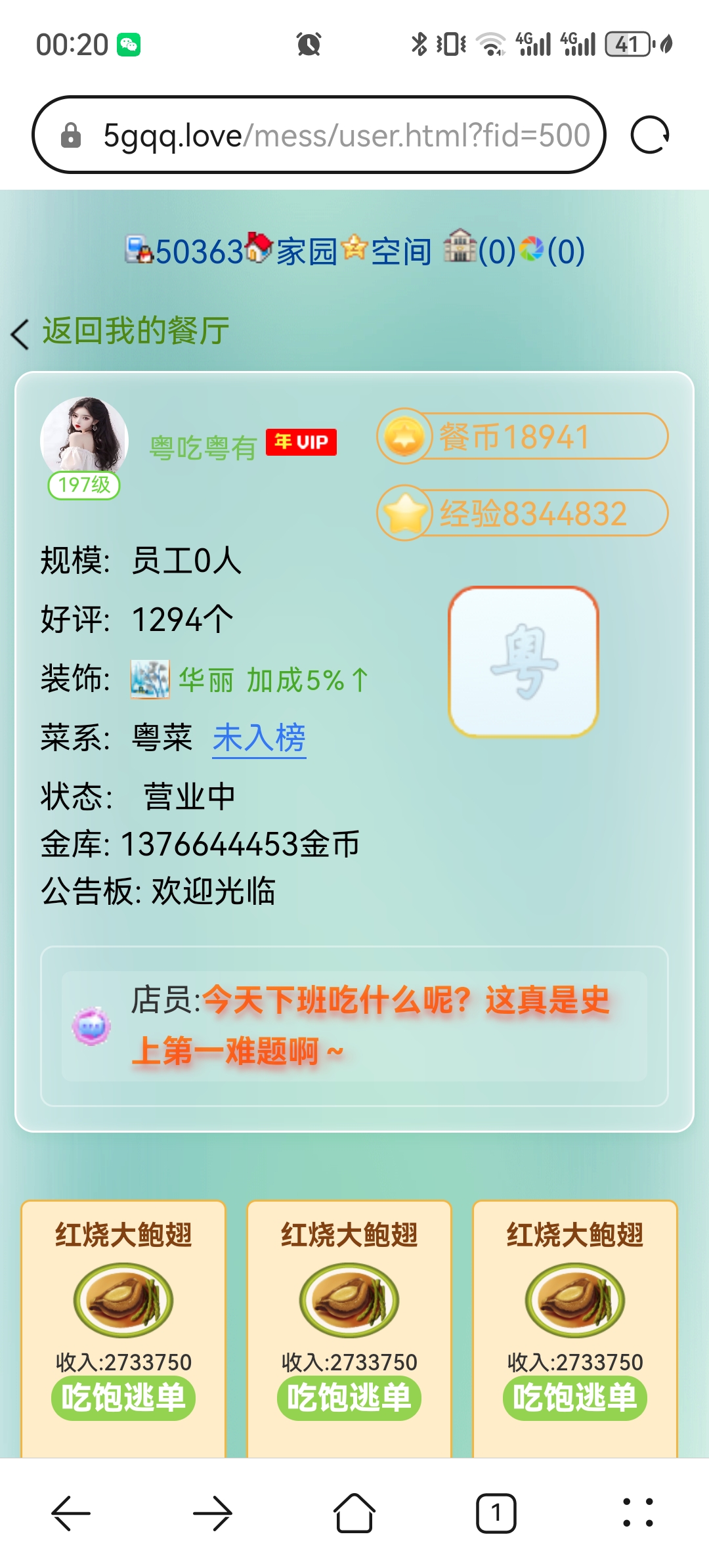Open the browser tabs switcher
The image size is (709, 1568).
point(496,1513)
